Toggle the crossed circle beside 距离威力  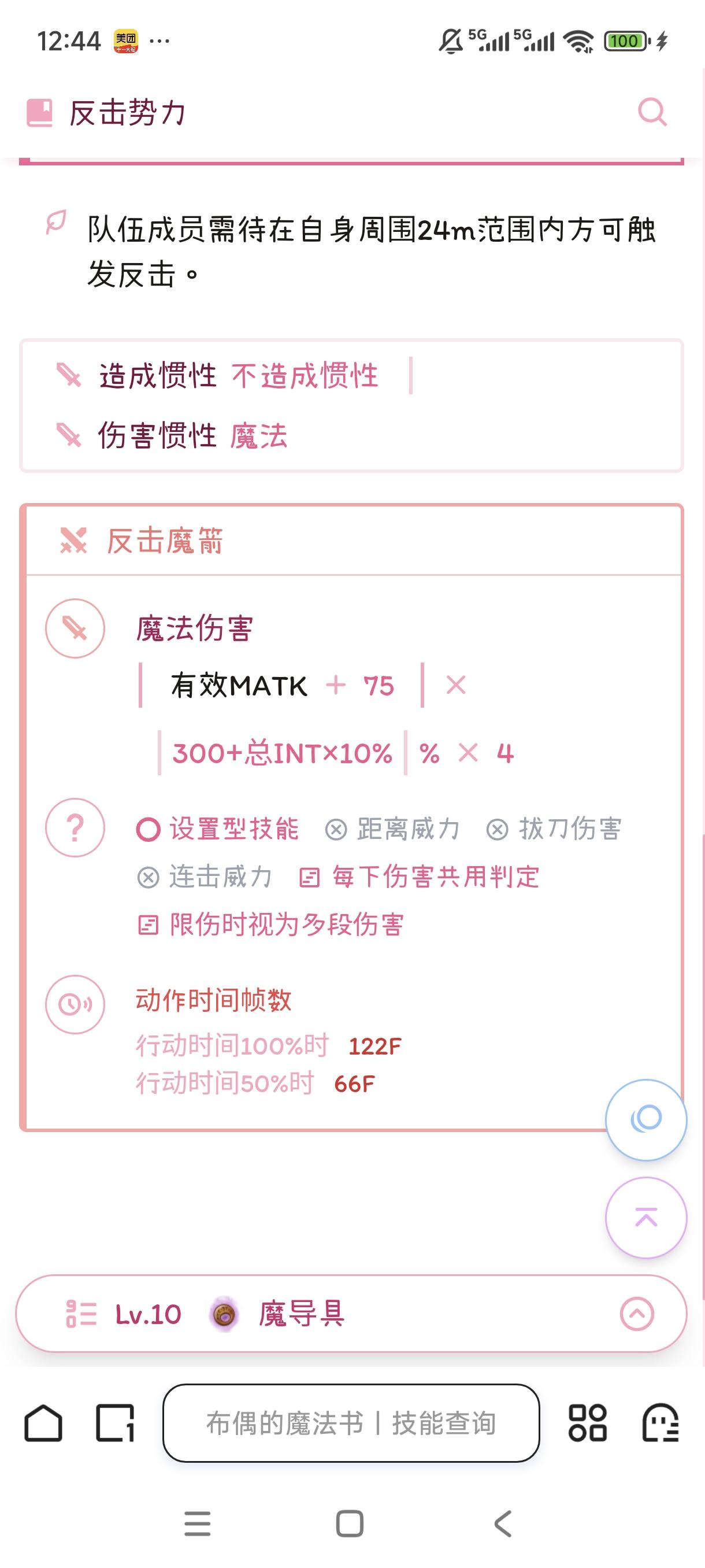(x=335, y=829)
